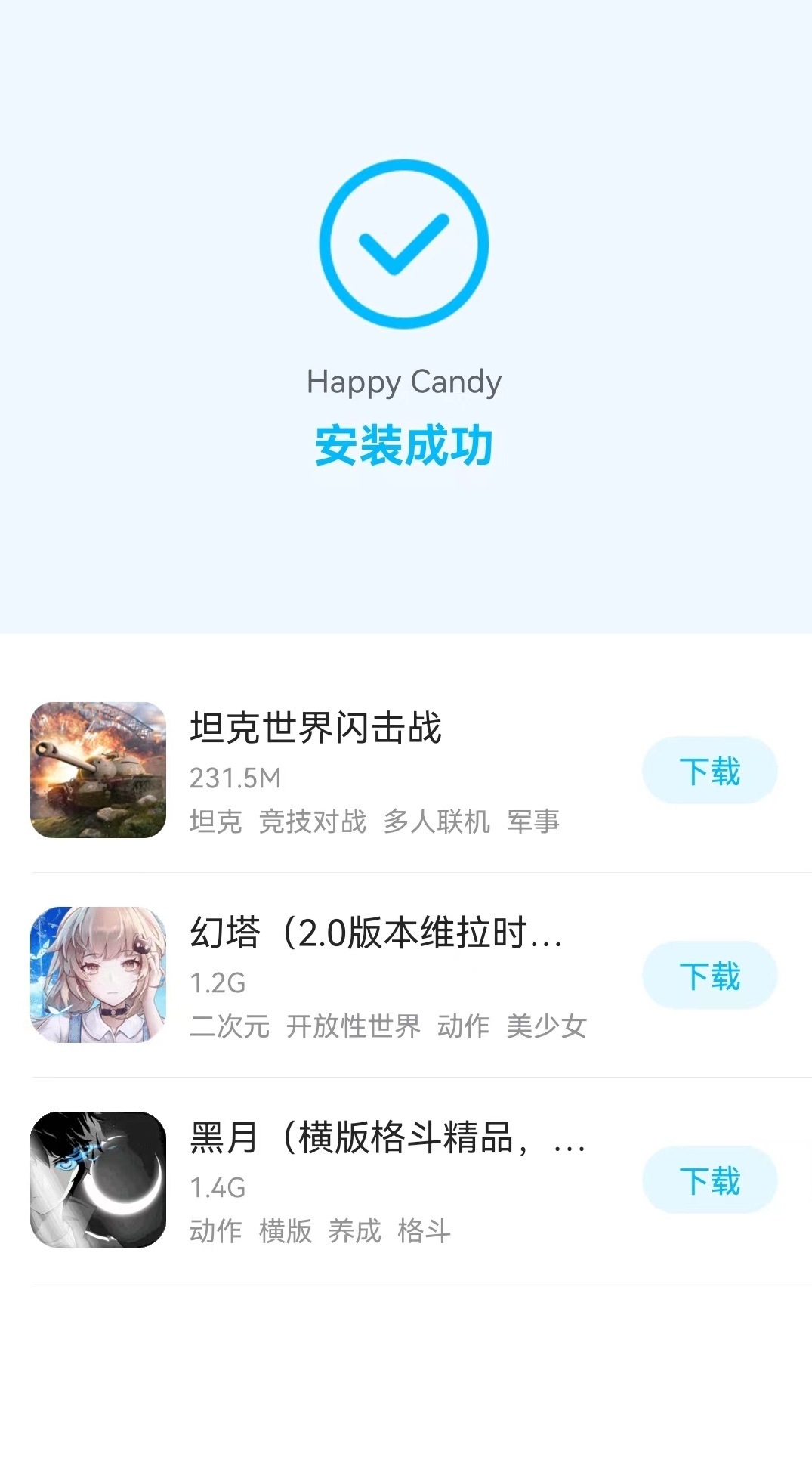Open 黑月 app details
Image resolution: width=812 pixels, height=1482 pixels.
(x=386, y=1137)
